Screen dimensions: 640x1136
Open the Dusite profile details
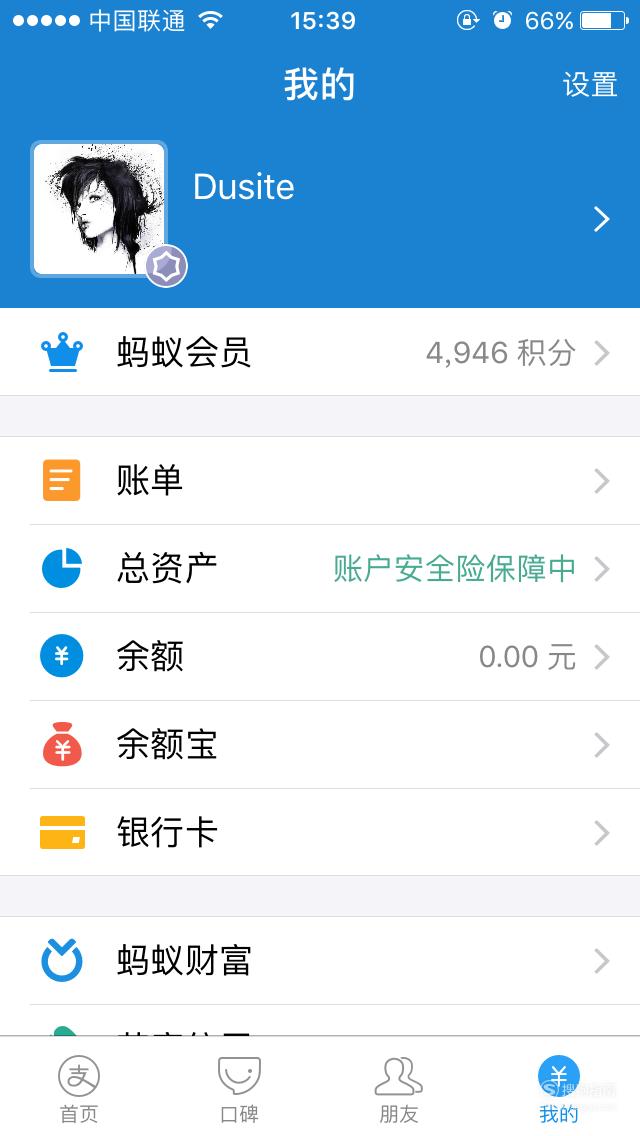tap(320, 217)
